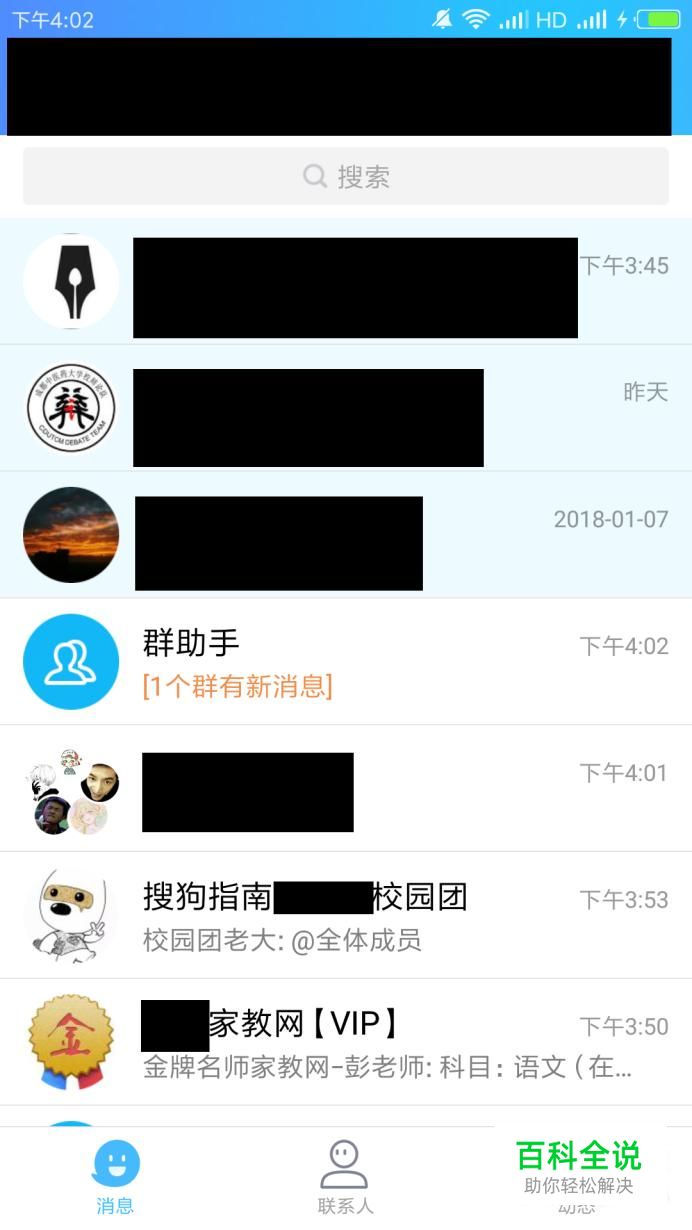
Task: Open 群助手 group assistant
Action: point(346,662)
